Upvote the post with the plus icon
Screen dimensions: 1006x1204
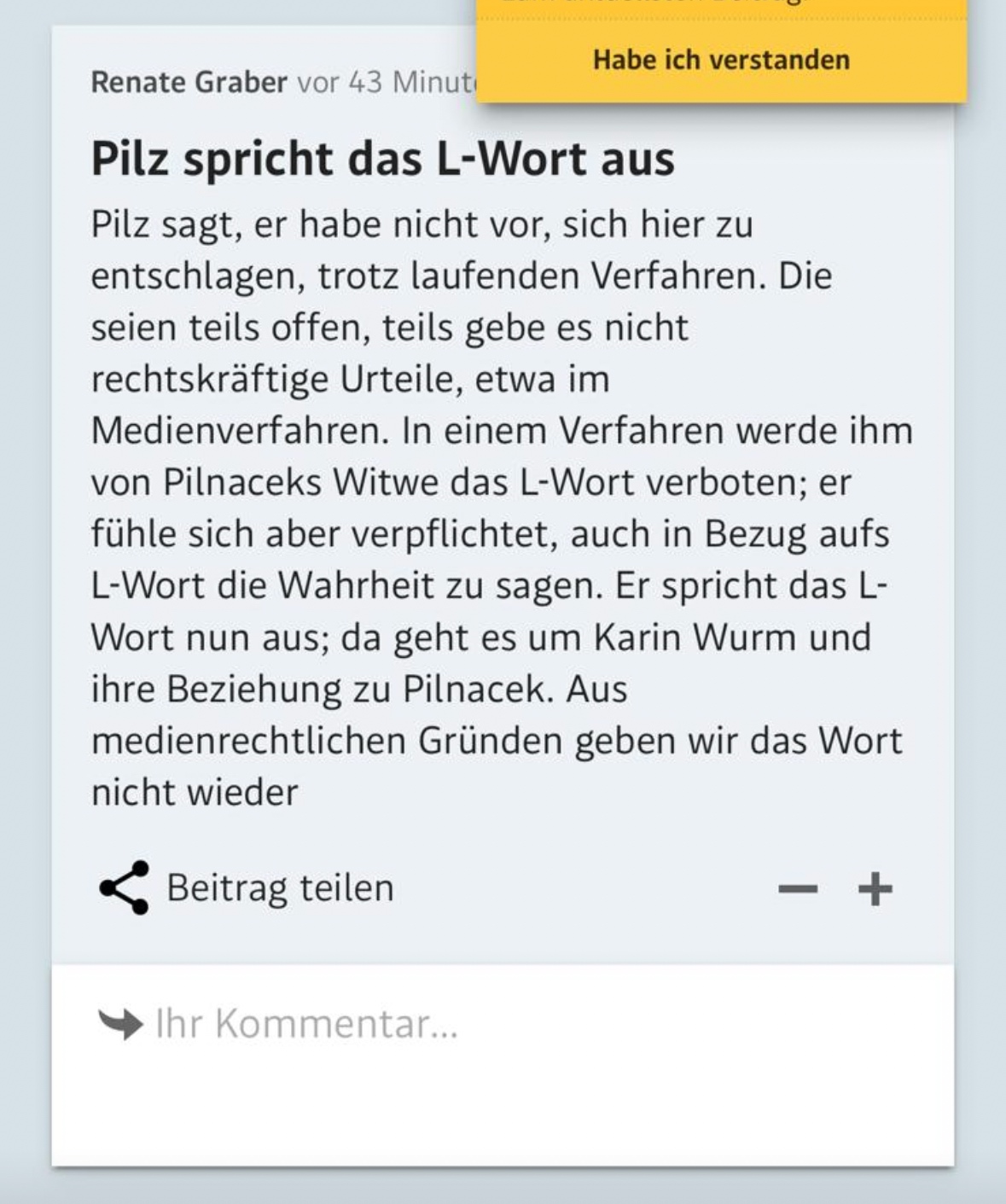click(875, 890)
